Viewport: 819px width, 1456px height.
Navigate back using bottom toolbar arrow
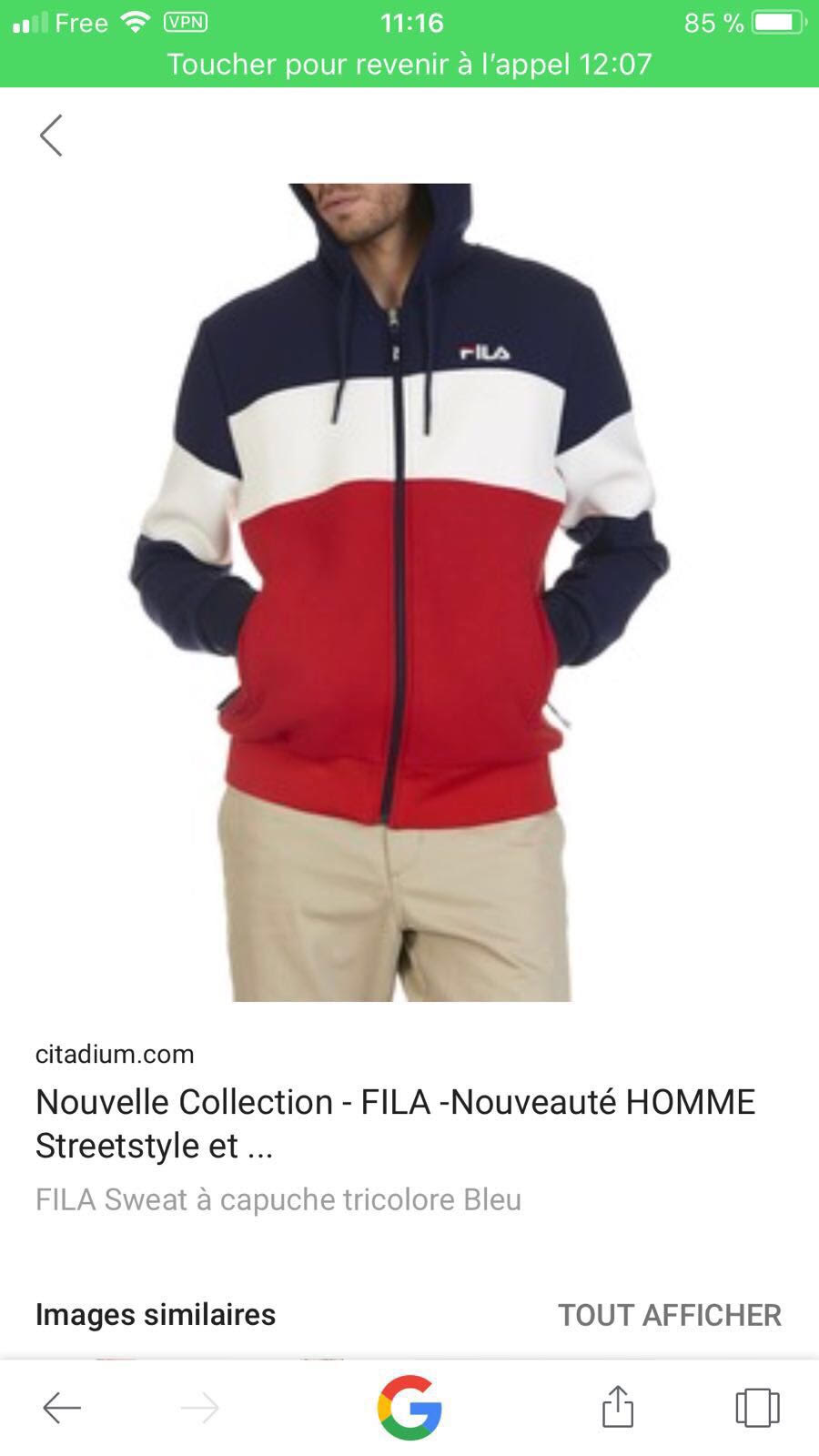[x=62, y=1408]
